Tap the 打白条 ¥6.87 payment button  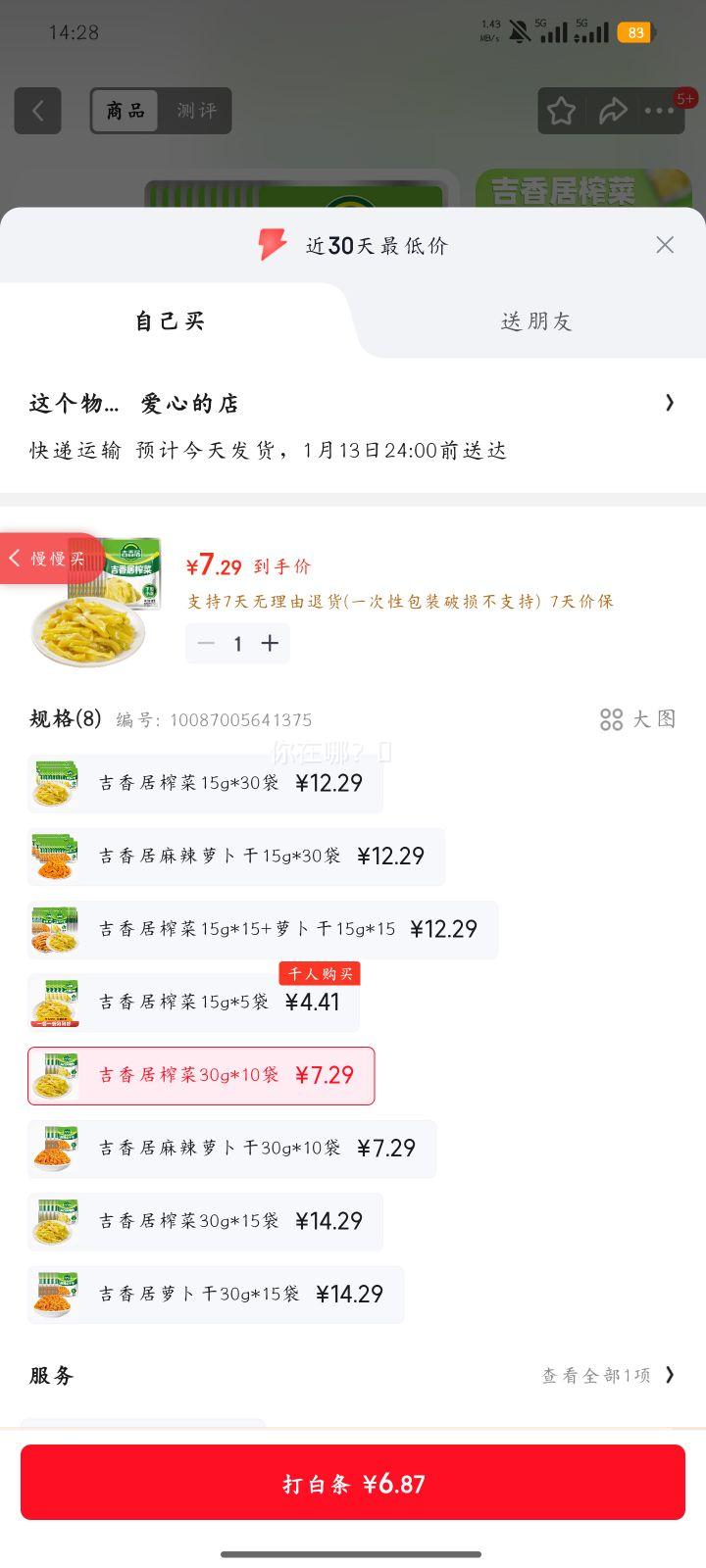click(353, 1483)
